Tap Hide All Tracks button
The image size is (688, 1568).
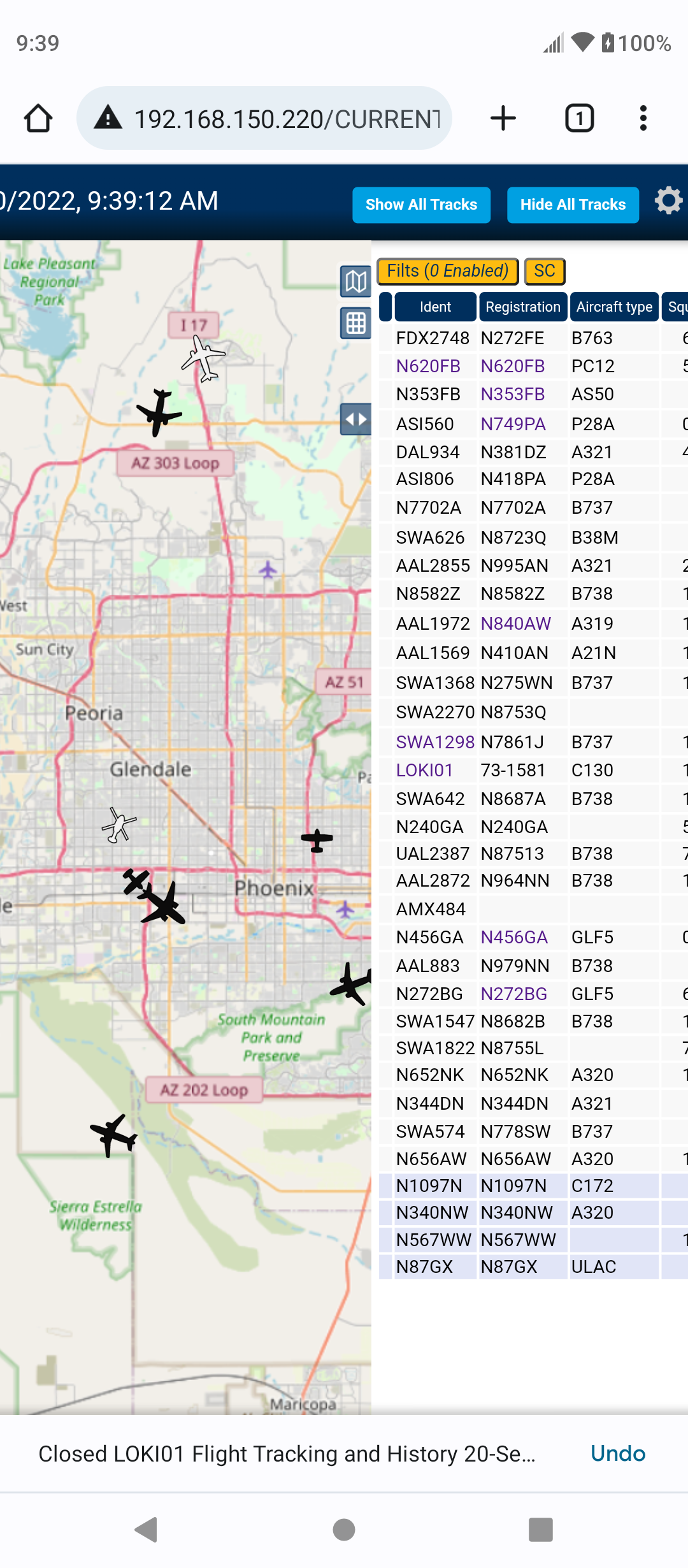[573, 205]
